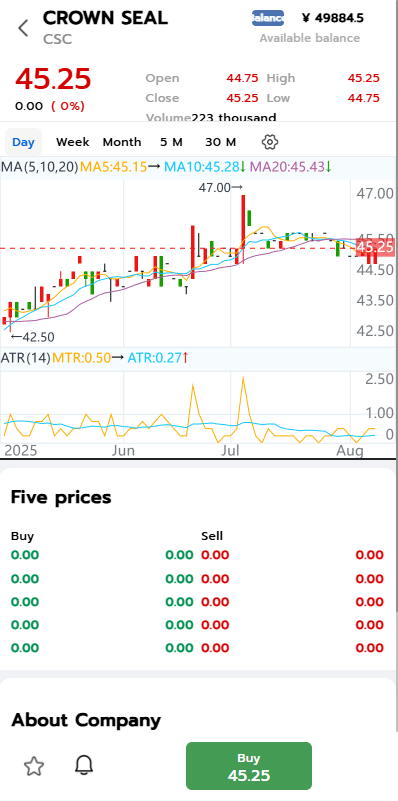Select the Day chart interval
Image resolution: width=398 pixels, height=801 pixels.
[23, 142]
